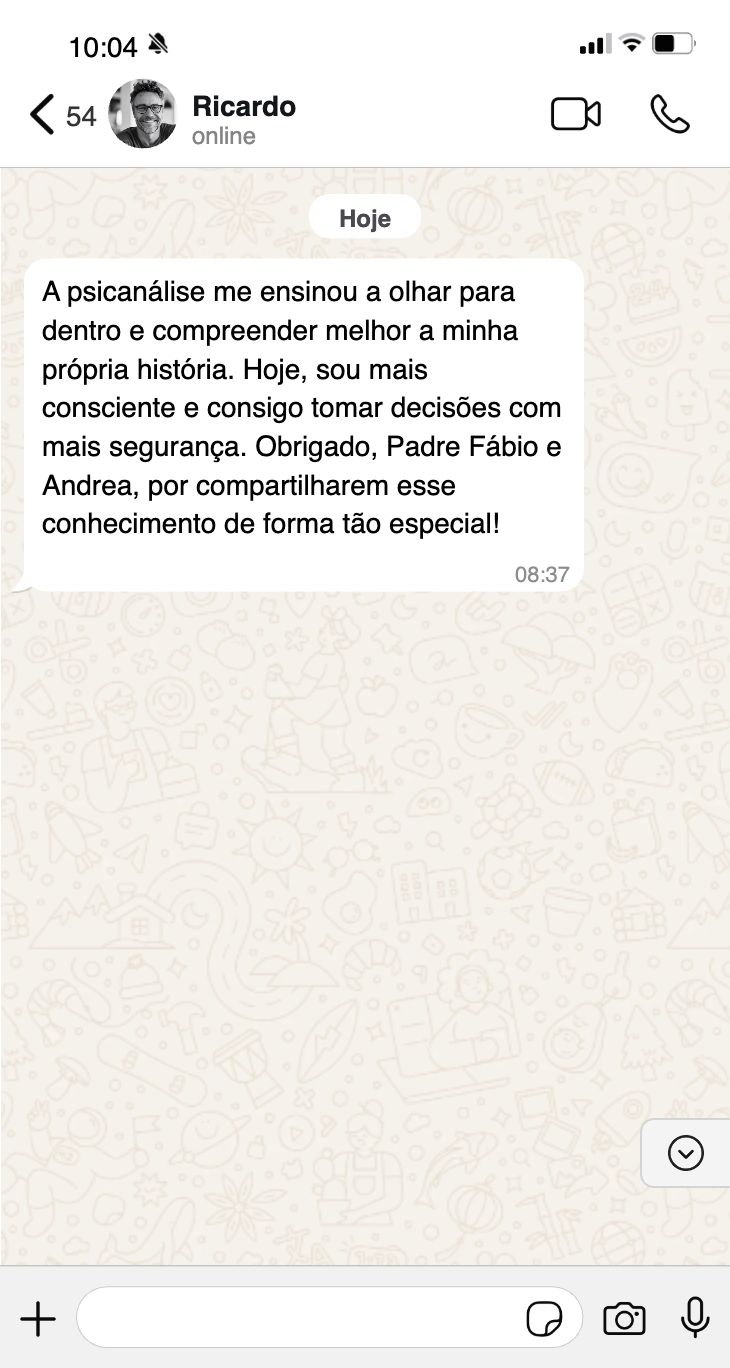Open the sticker picker
This screenshot has height=1368, width=730.
pyautogui.click(x=544, y=1319)
